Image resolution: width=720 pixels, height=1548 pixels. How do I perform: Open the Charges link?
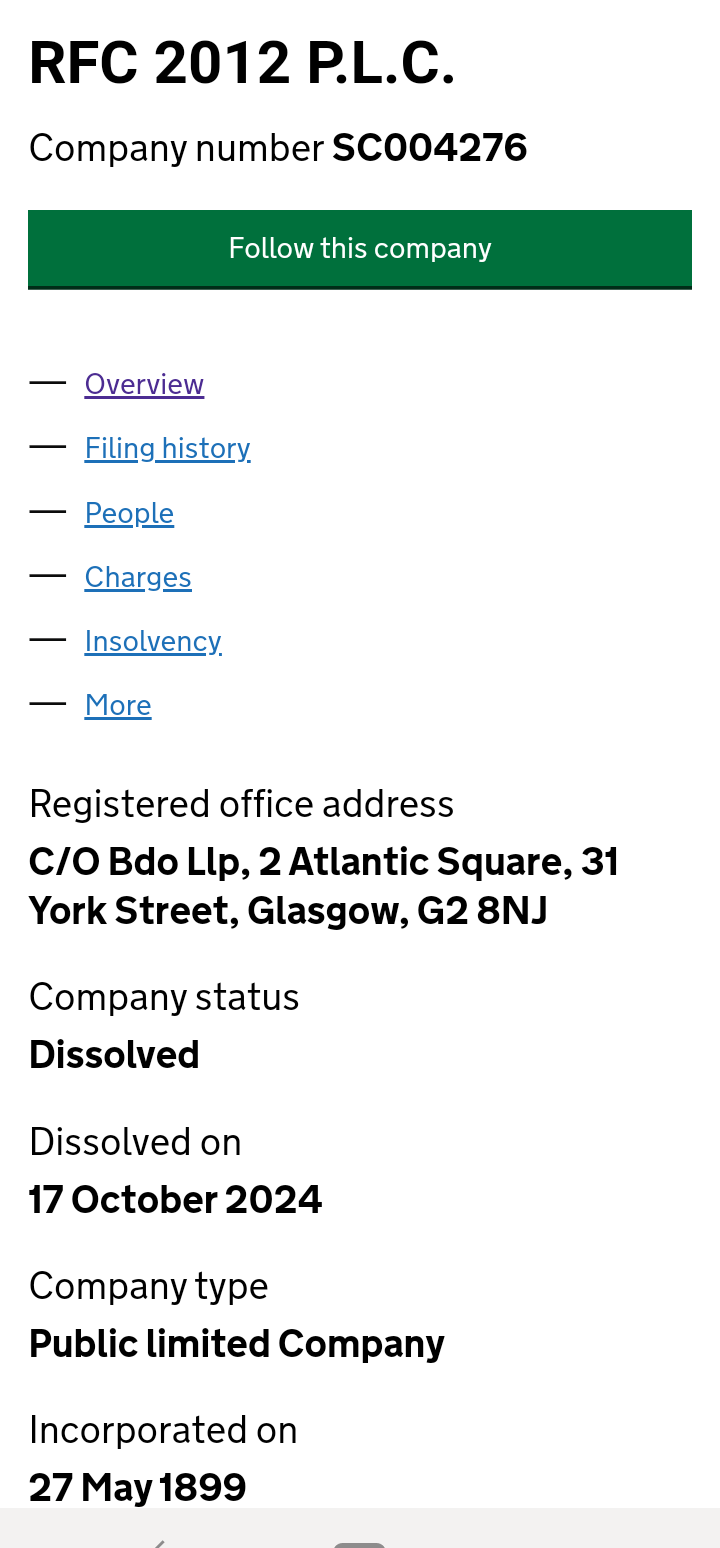point(138,577)
